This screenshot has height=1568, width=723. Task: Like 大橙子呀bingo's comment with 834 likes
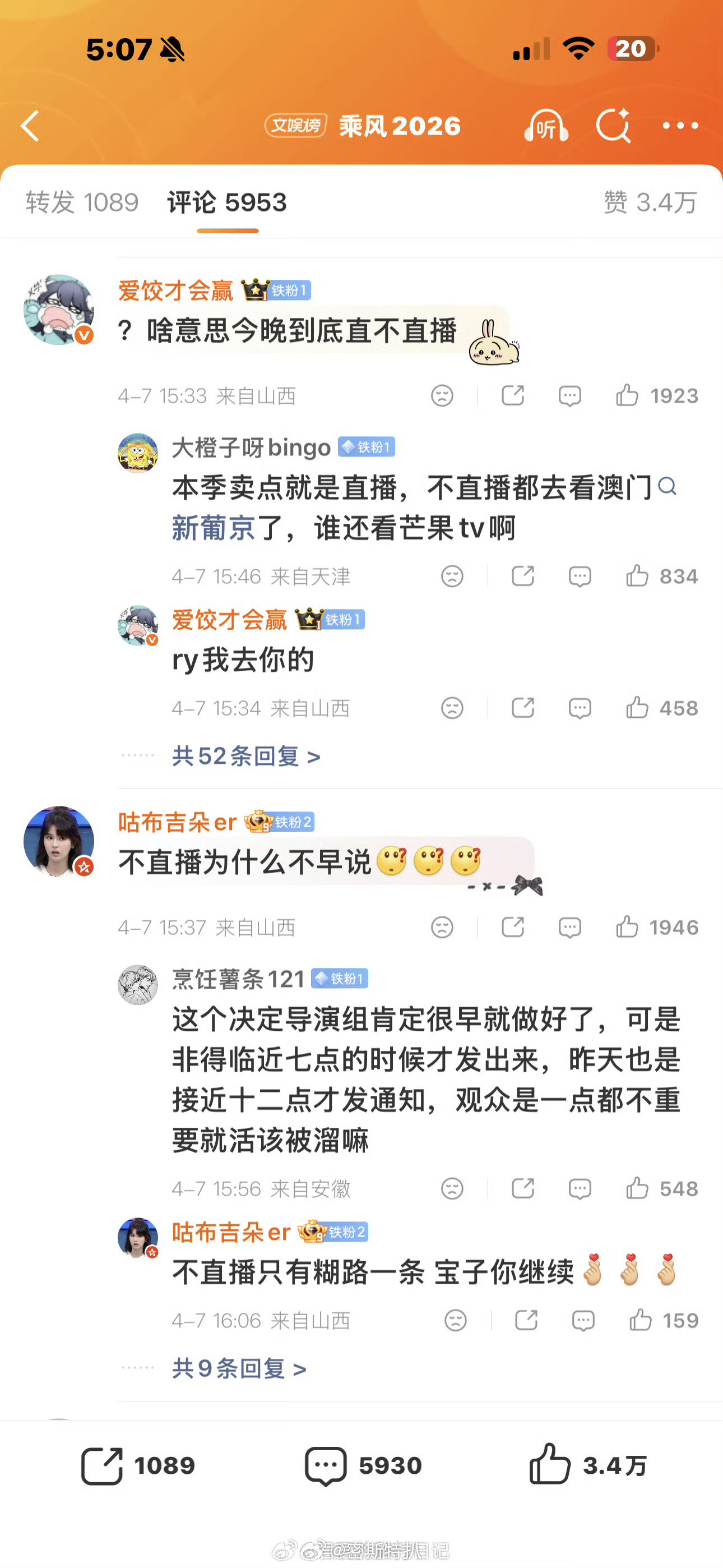click(x=637, y=576)
